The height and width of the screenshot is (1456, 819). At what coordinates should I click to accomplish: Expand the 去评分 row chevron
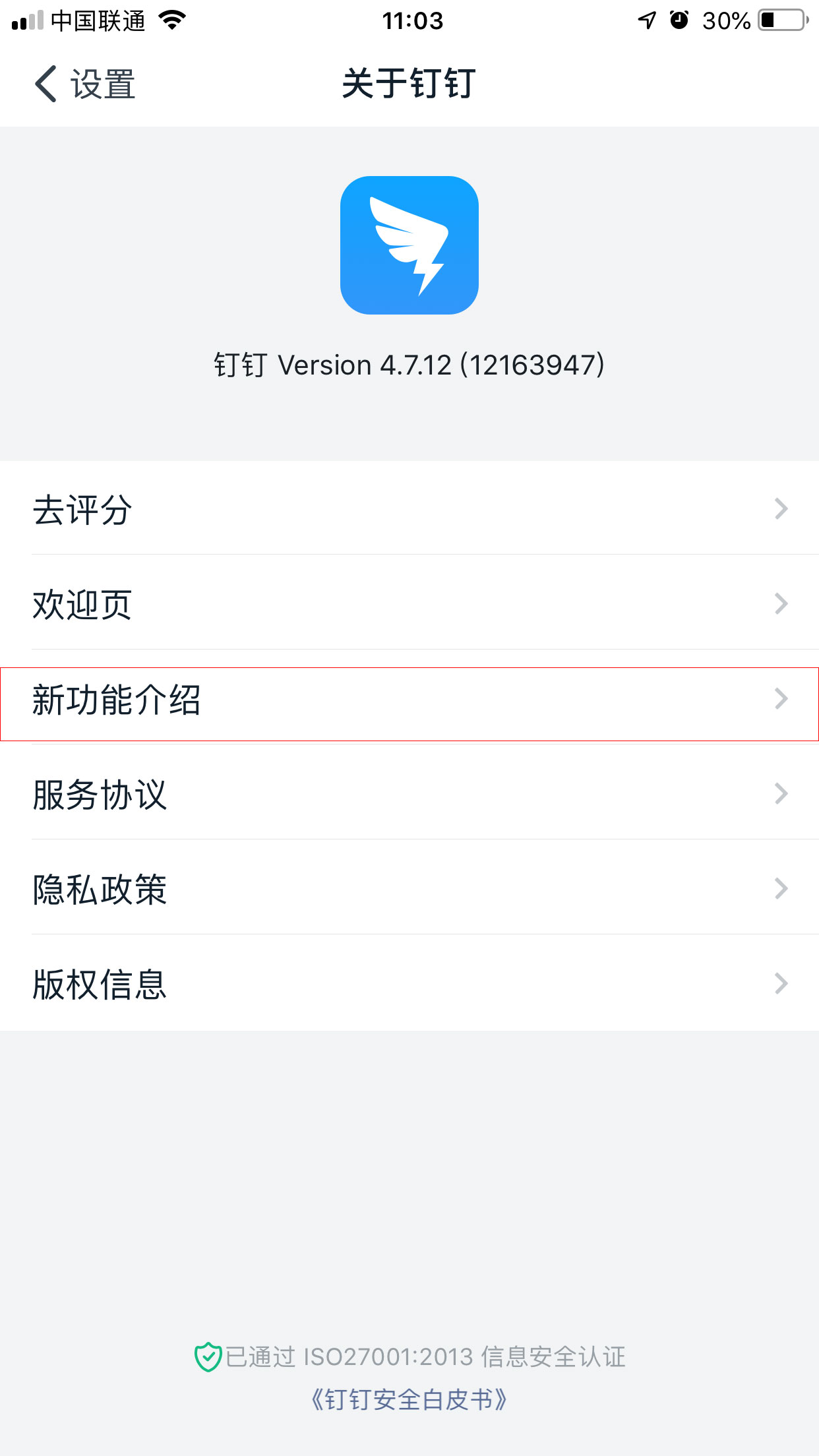781,509
